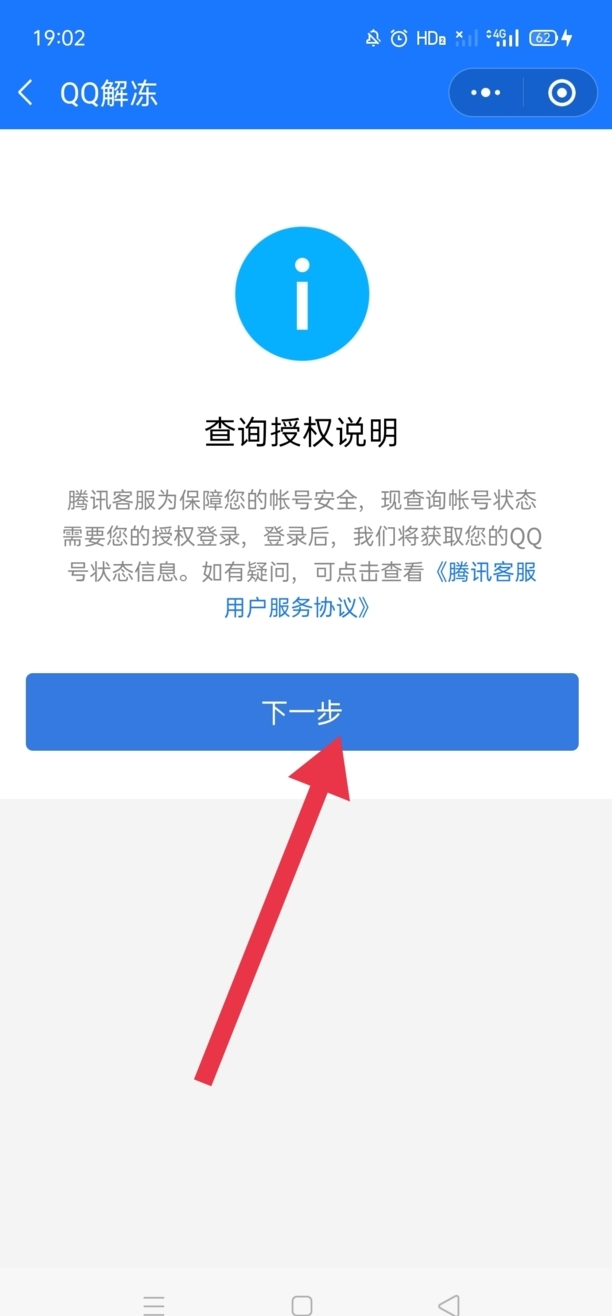Viewport: 612px width, 1316px height.
Task: Open the mini program more options menu
Action: click(x=485, y=94)
